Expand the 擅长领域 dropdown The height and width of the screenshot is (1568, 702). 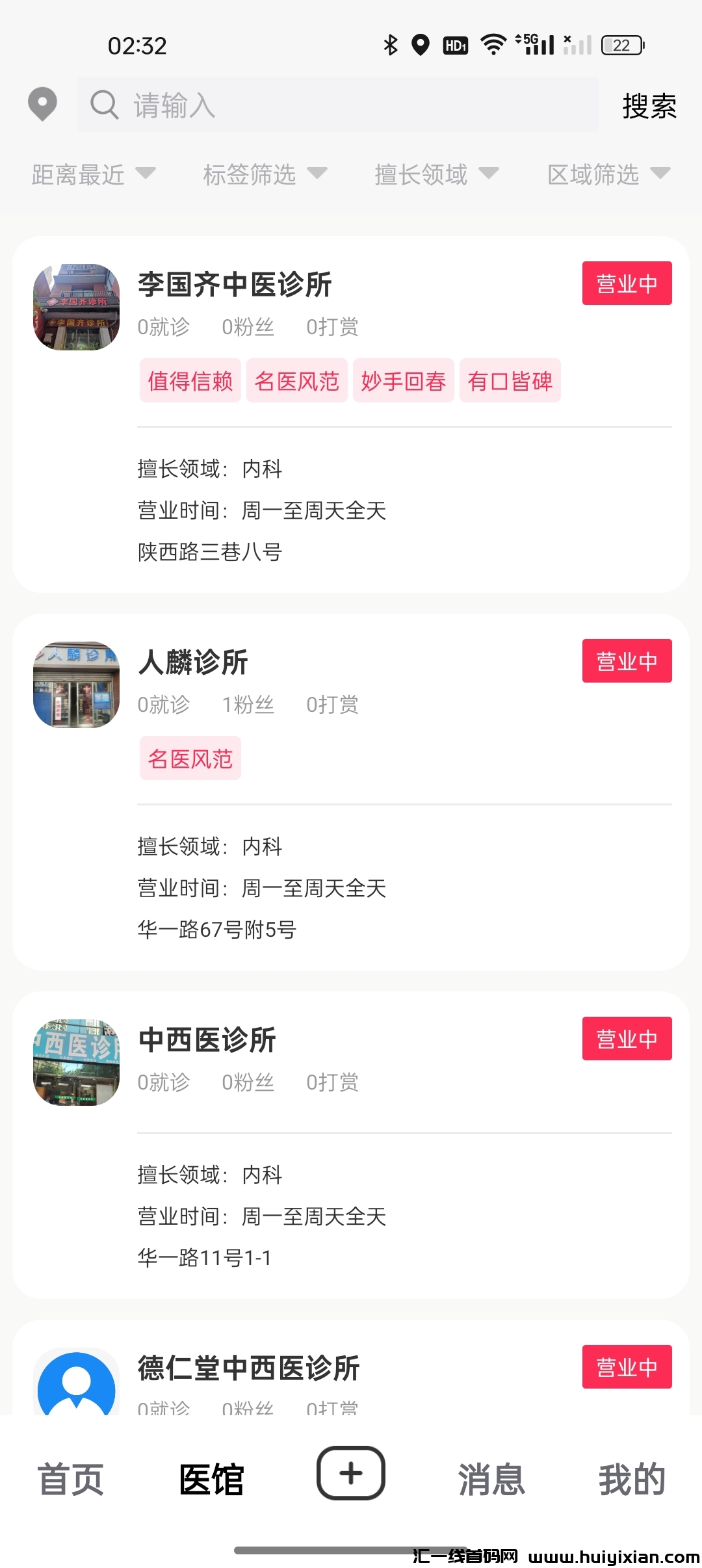436,174
